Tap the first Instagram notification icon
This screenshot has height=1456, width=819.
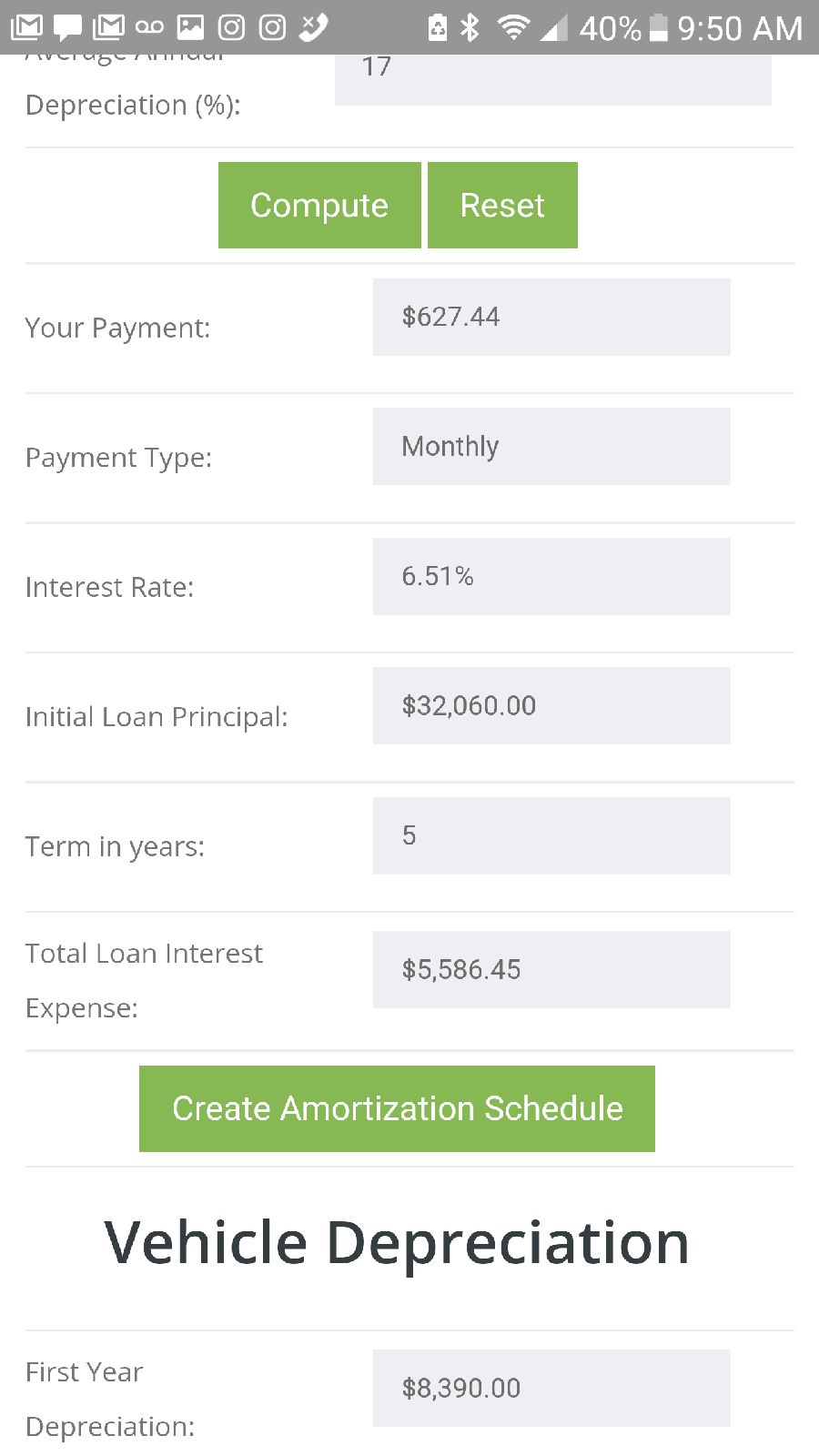click(x=231, y=27)
